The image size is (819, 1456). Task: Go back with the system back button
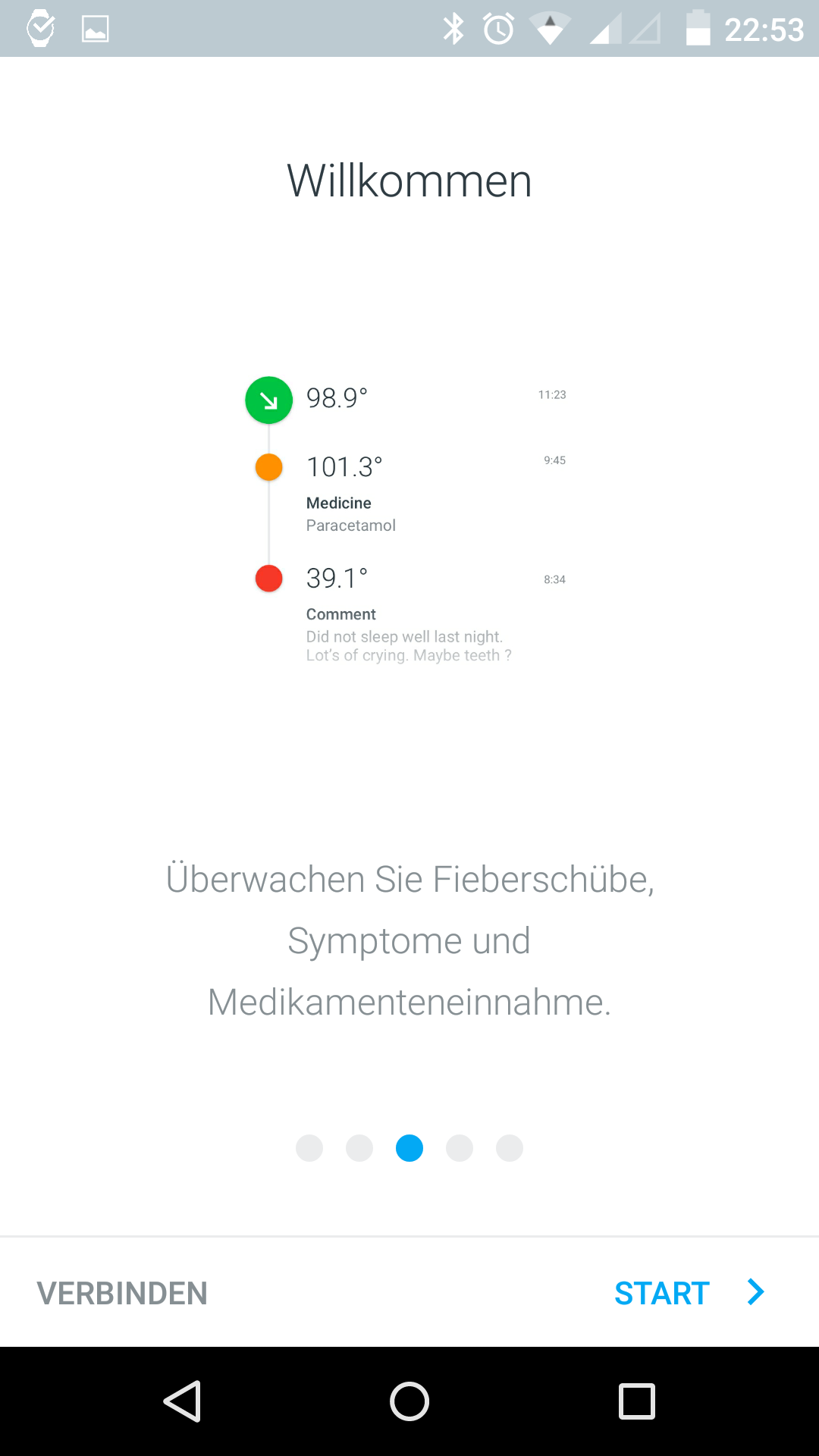click(x=182, y=1401)
